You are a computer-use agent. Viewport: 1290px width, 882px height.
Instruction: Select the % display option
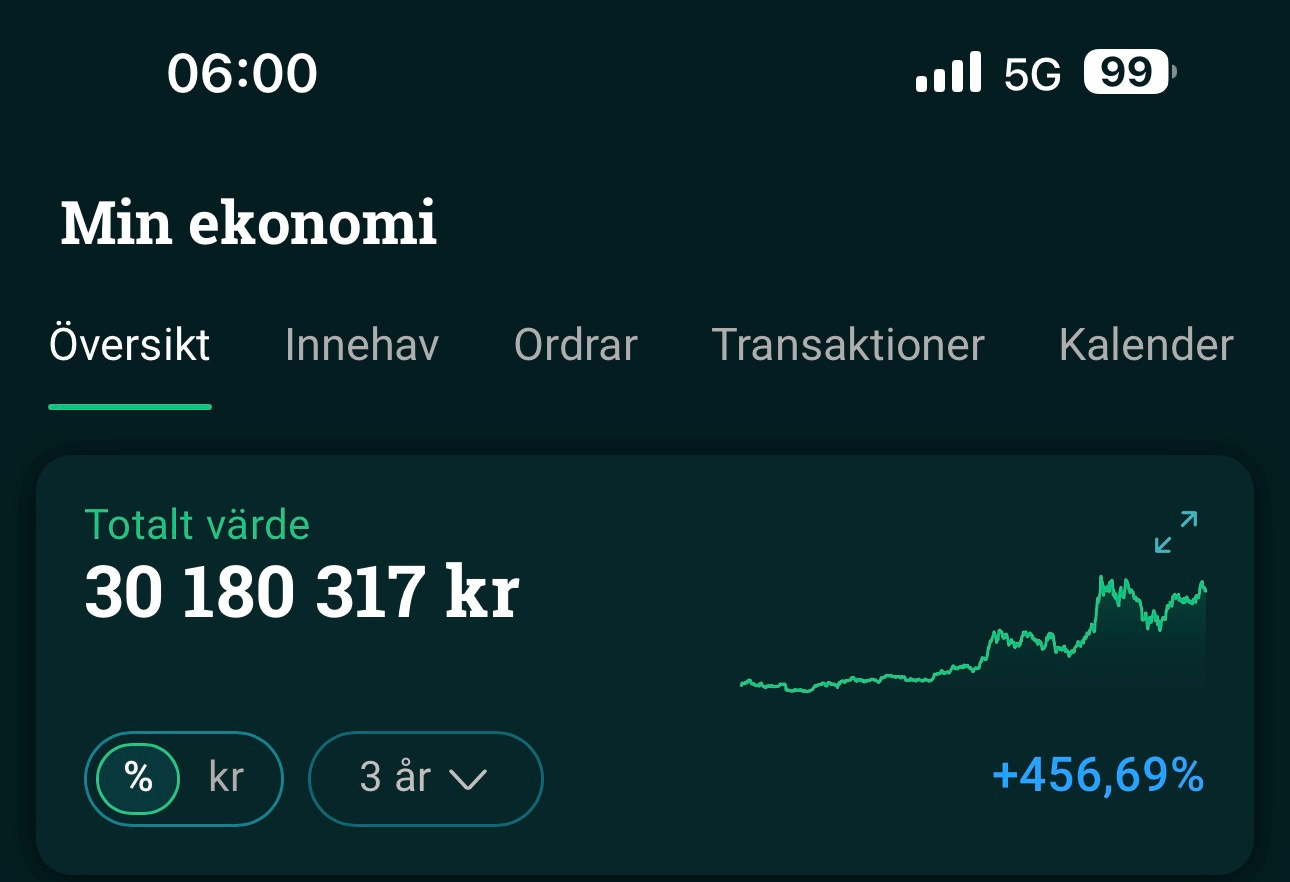click(138, 778)
